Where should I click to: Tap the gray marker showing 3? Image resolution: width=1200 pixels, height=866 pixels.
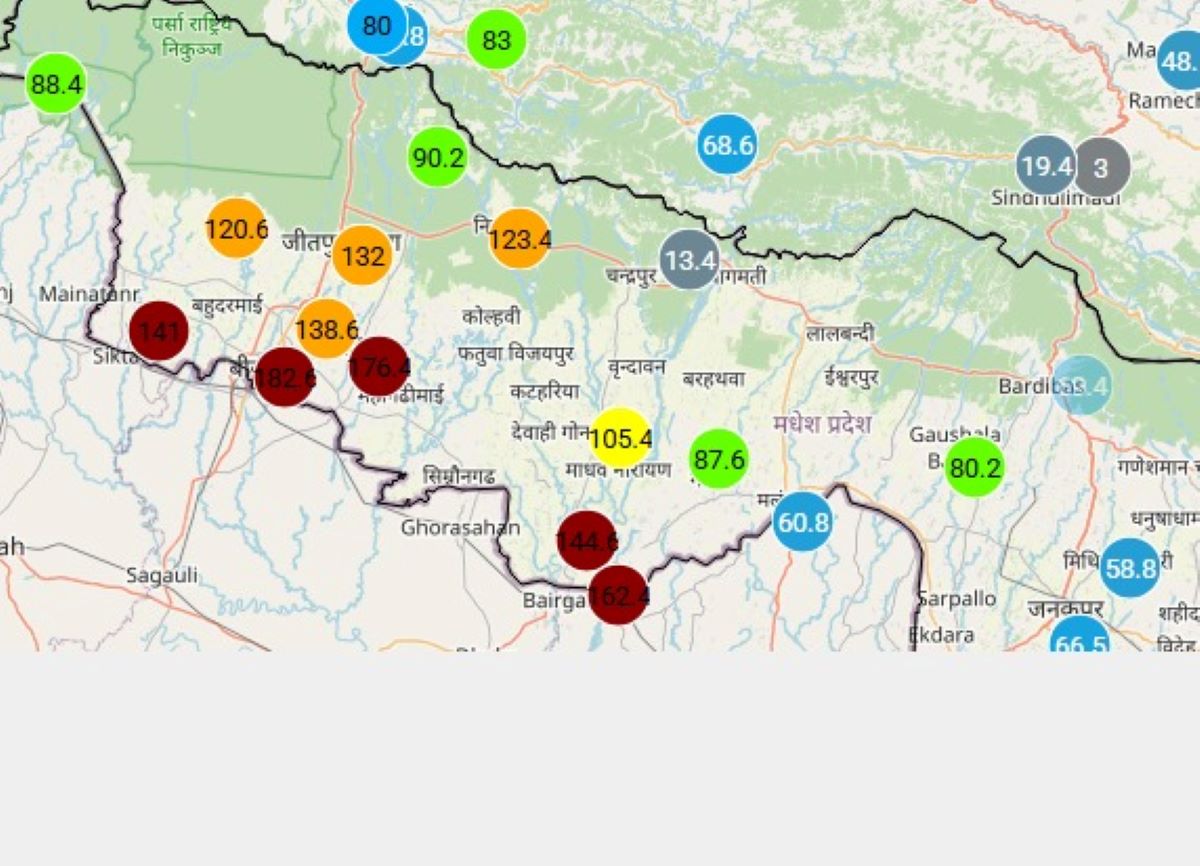pyautogui.click(x=1102, y=168)
